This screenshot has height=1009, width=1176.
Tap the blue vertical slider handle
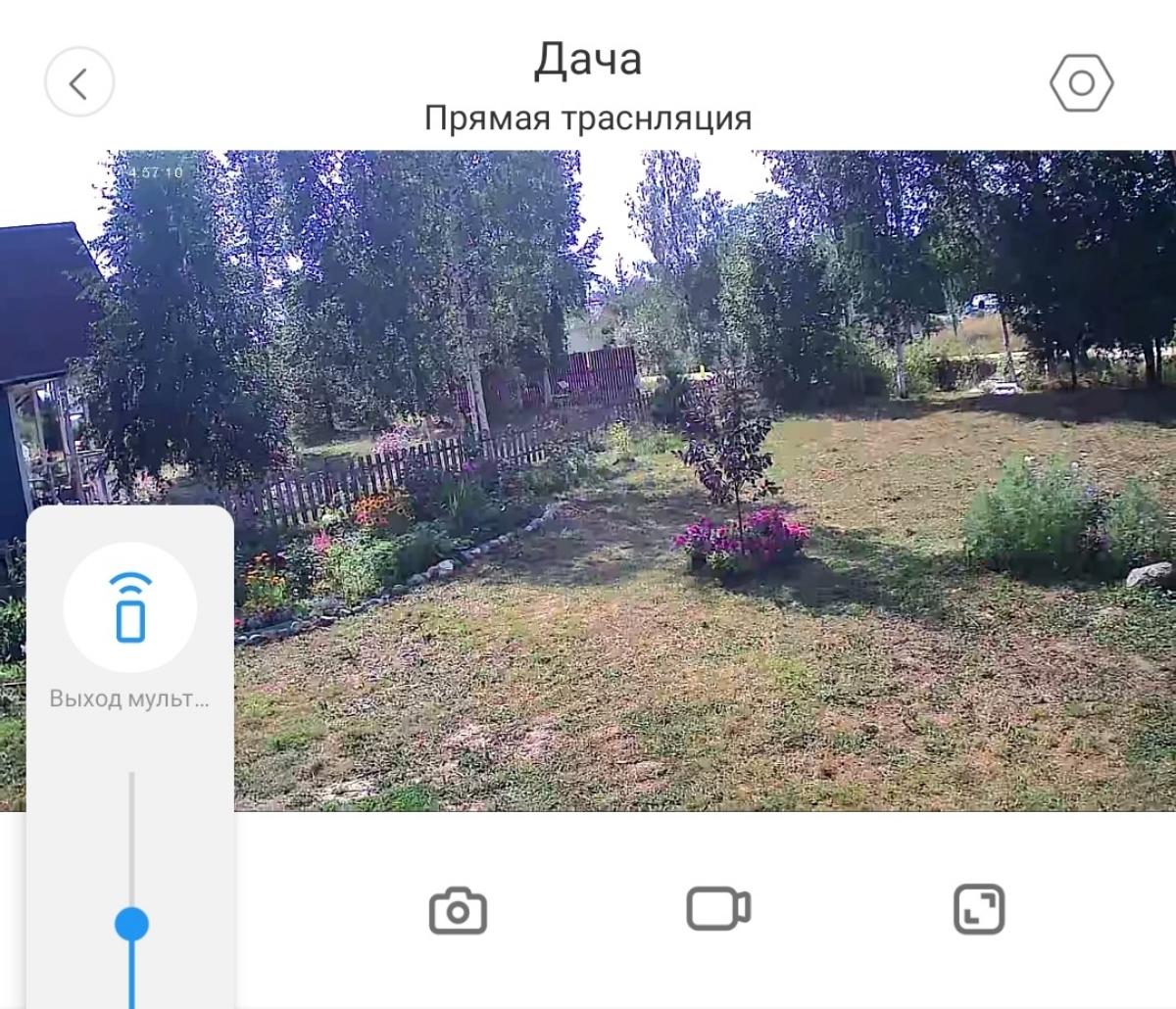coord(131,924)
